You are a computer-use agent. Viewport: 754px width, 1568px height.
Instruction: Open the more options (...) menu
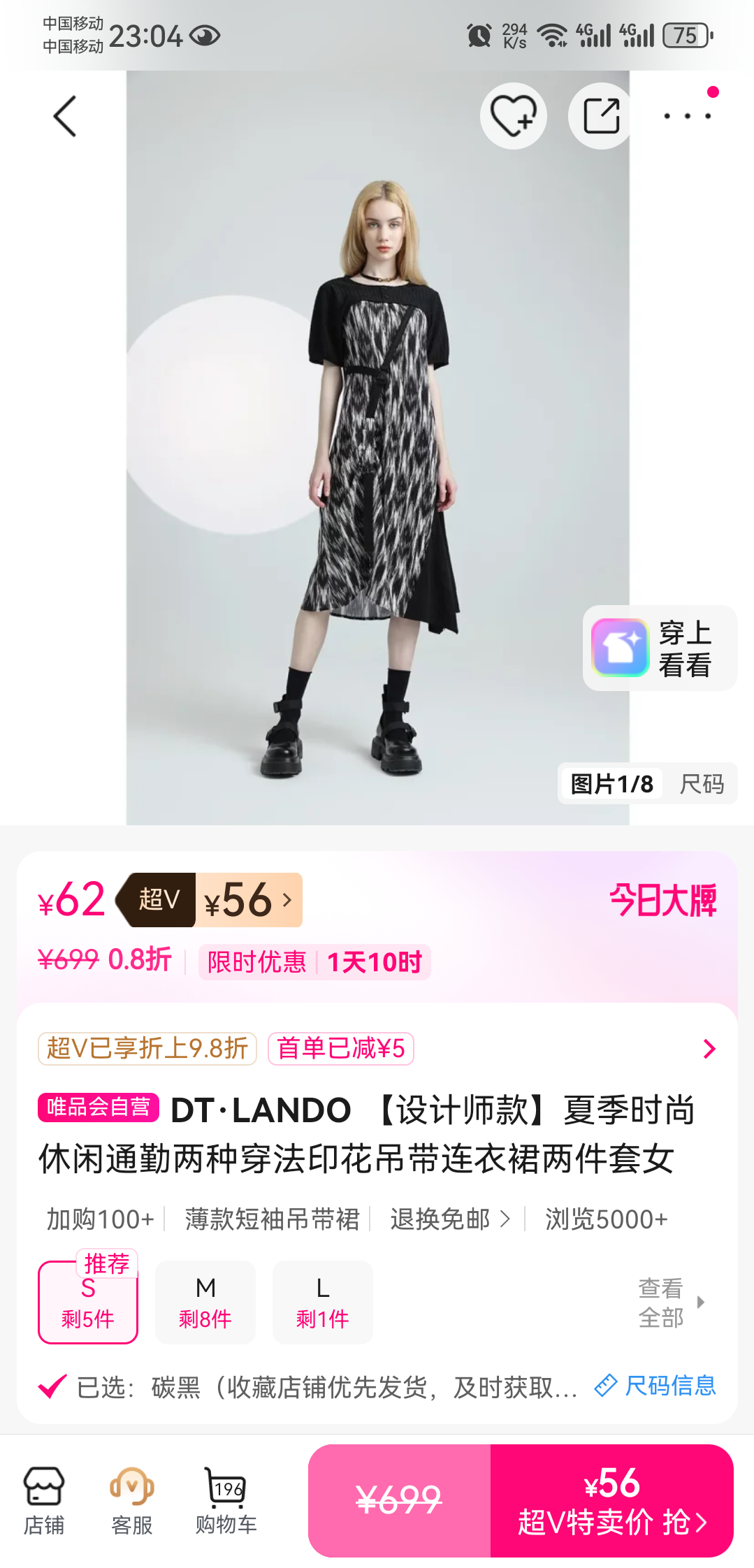pos(687,116)
